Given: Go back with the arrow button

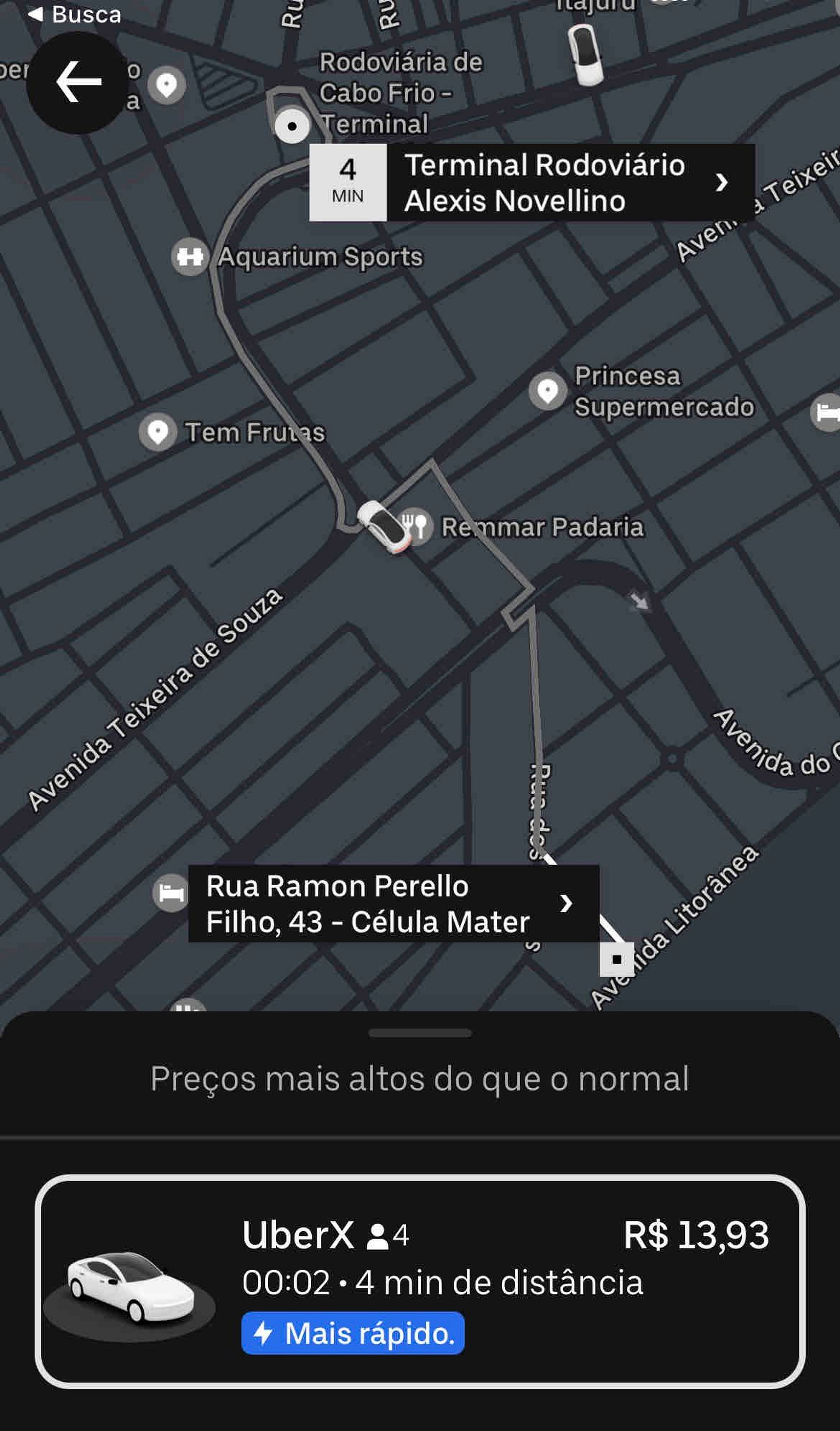Looking at the screenshot, I should click(77, 82).
